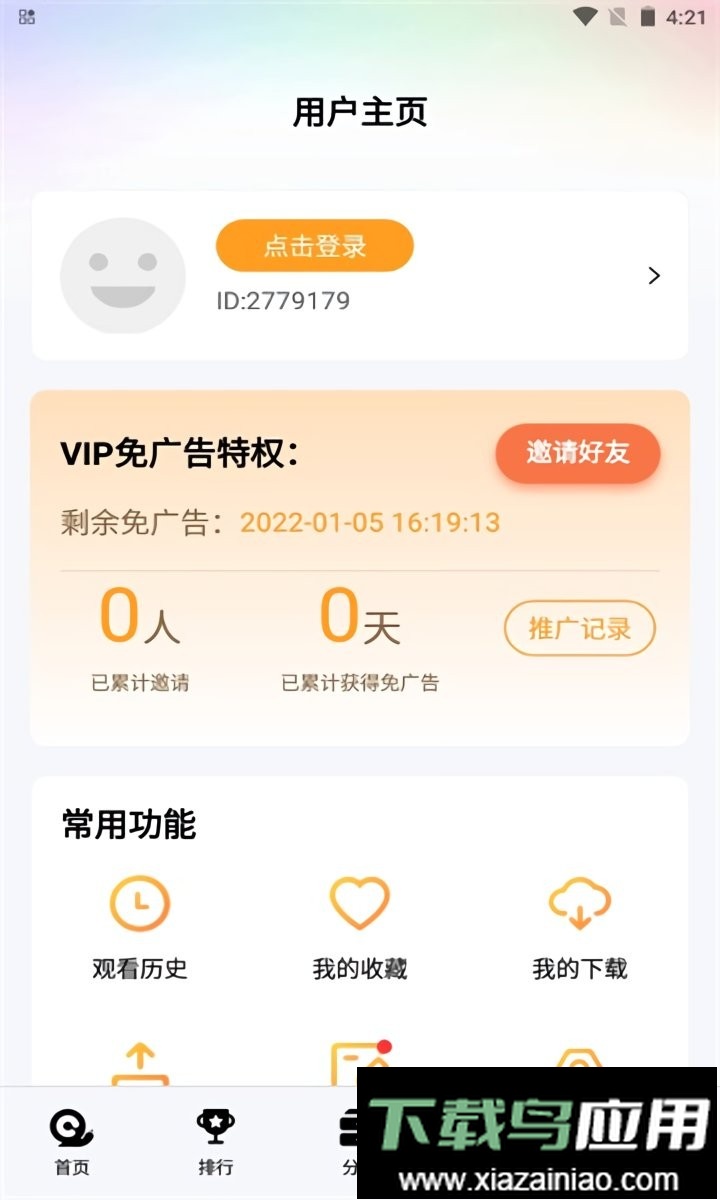Screen dimensions: 720x1200
Task: Switch to the 排行 tab
Action: [x=215, y=1140]
